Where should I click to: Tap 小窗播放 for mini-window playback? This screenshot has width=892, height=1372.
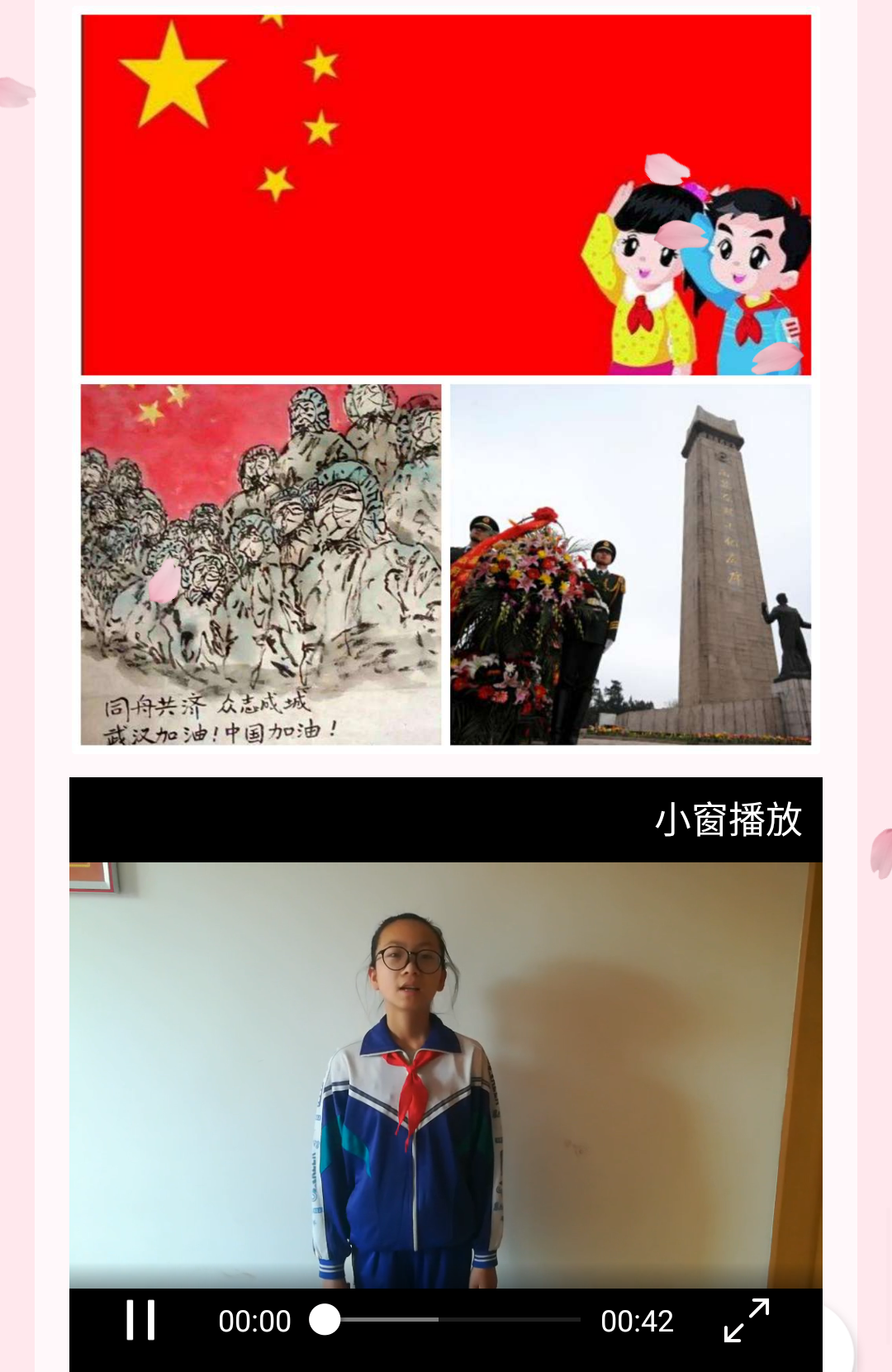[728, 819]
